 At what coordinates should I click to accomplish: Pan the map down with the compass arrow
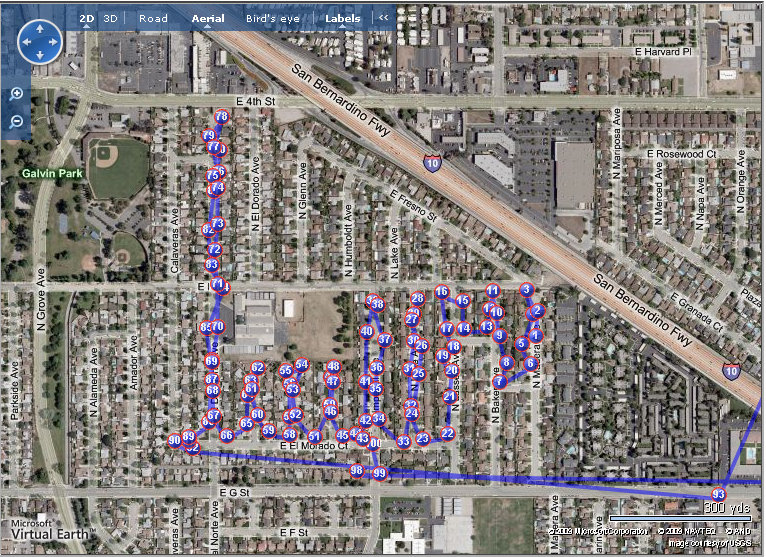coord(40,55)
